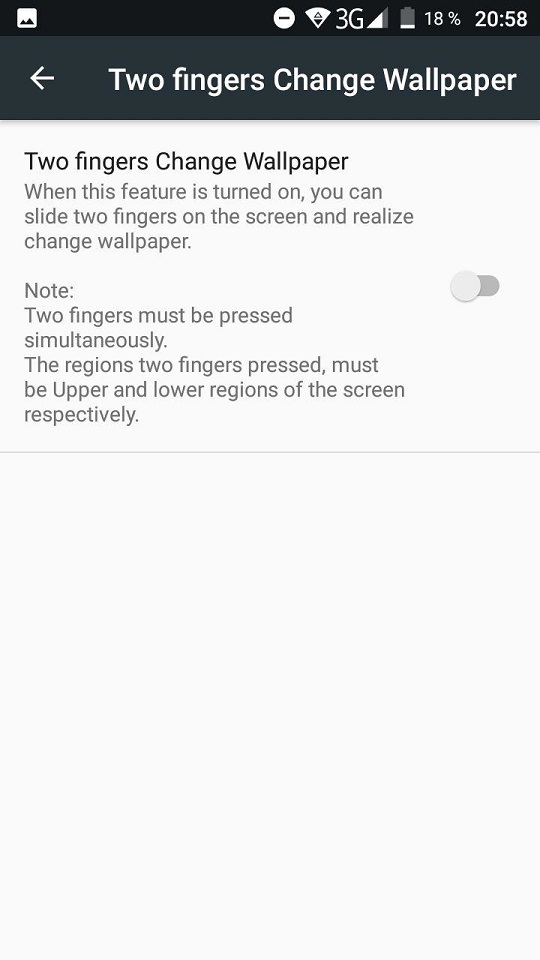Go back using the arrow icon
Image resolution: width=540 pixels, height=960 pixels.
click(x=42, y=78)
